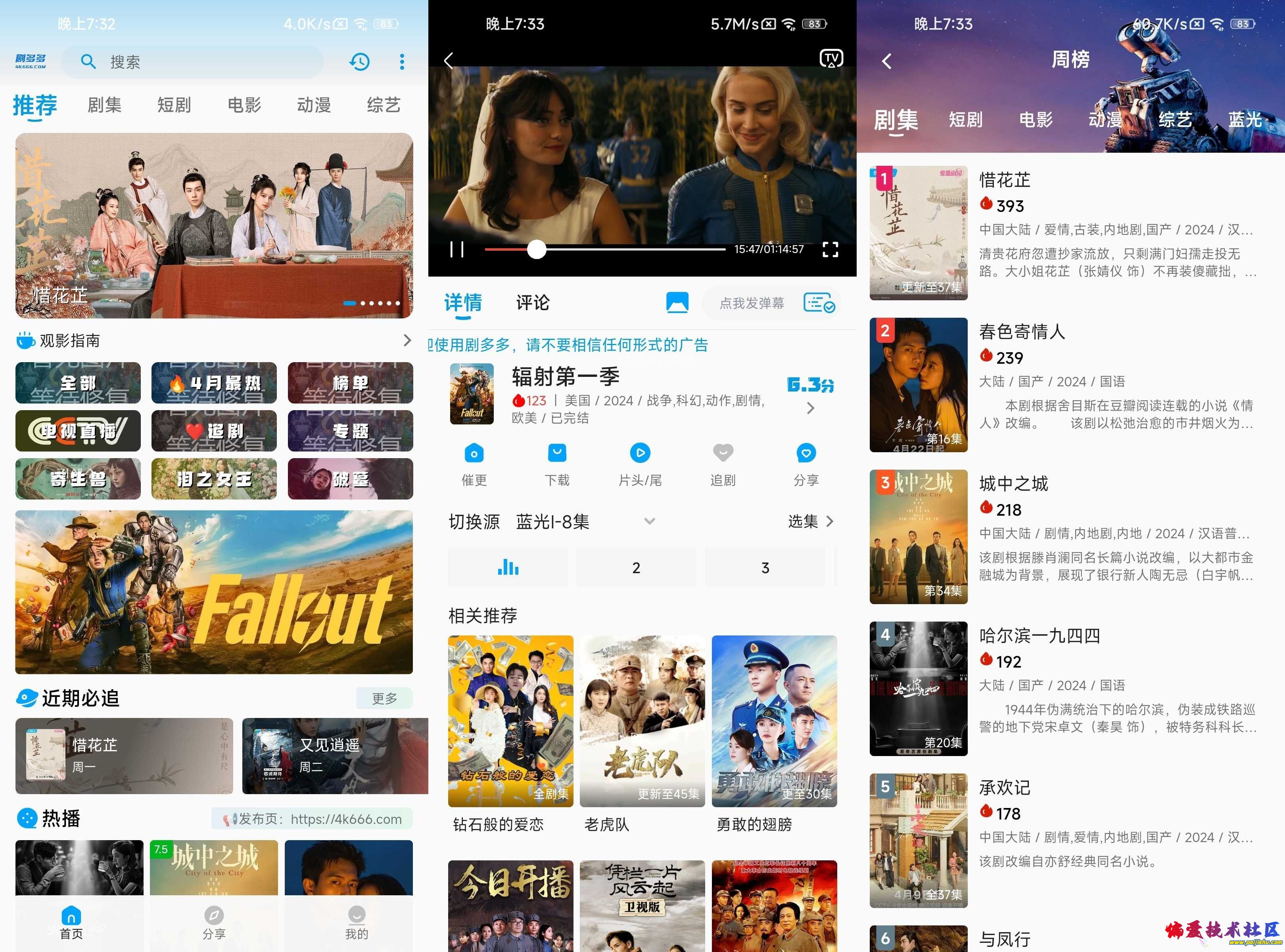Open the 4月最热 guide tile
The image size is (1285, 952).
(214, 383)
